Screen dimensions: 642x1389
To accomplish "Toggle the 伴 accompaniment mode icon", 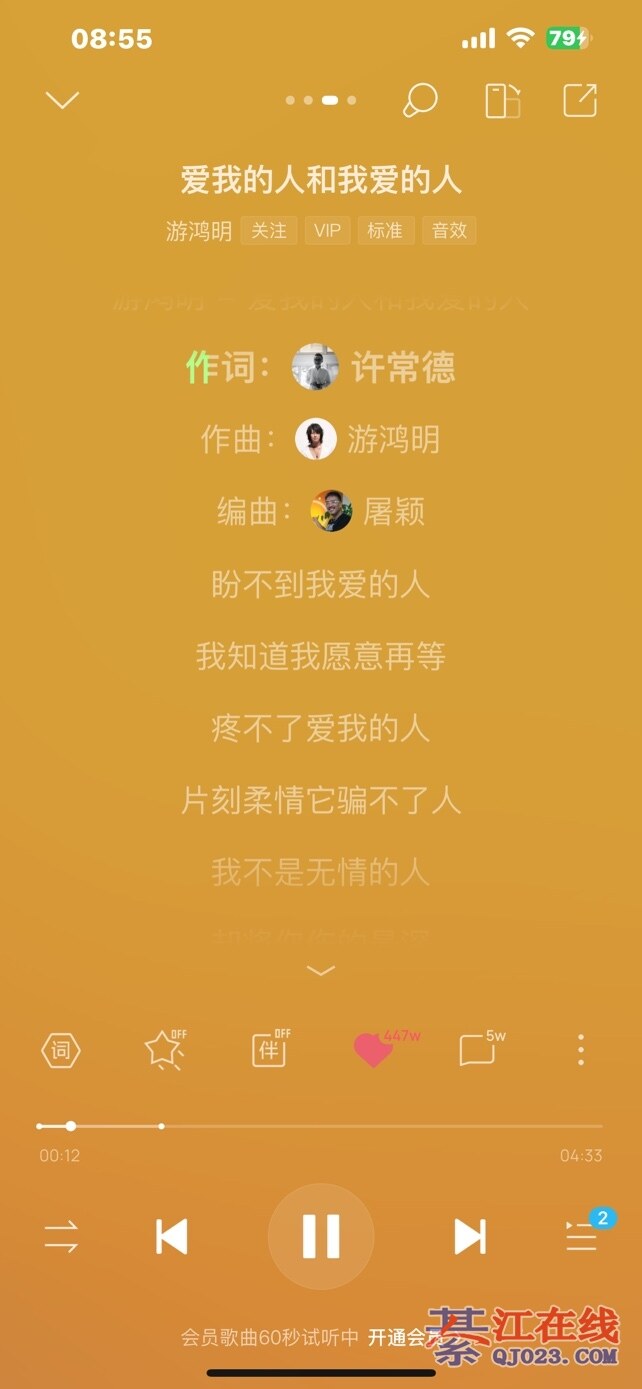I will [x=269, y=1050].
